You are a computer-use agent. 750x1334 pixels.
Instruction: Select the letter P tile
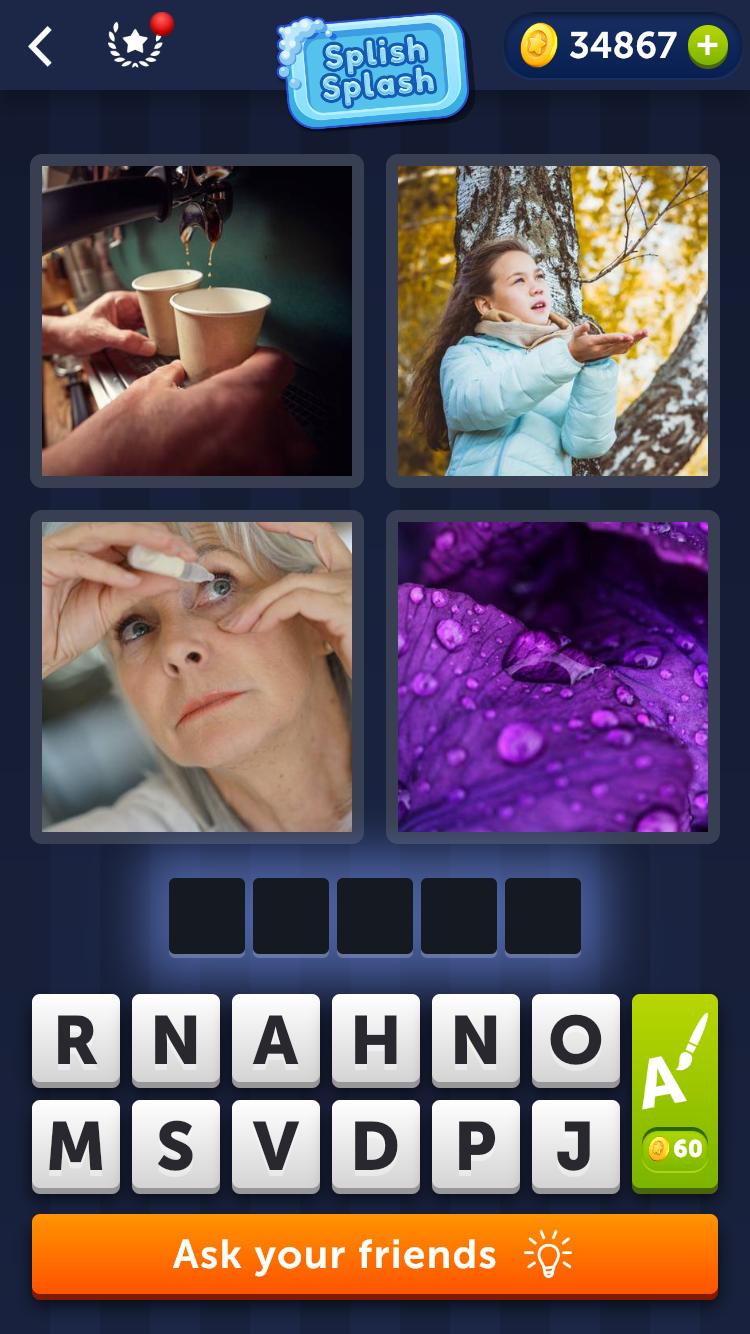[476, 1146]
